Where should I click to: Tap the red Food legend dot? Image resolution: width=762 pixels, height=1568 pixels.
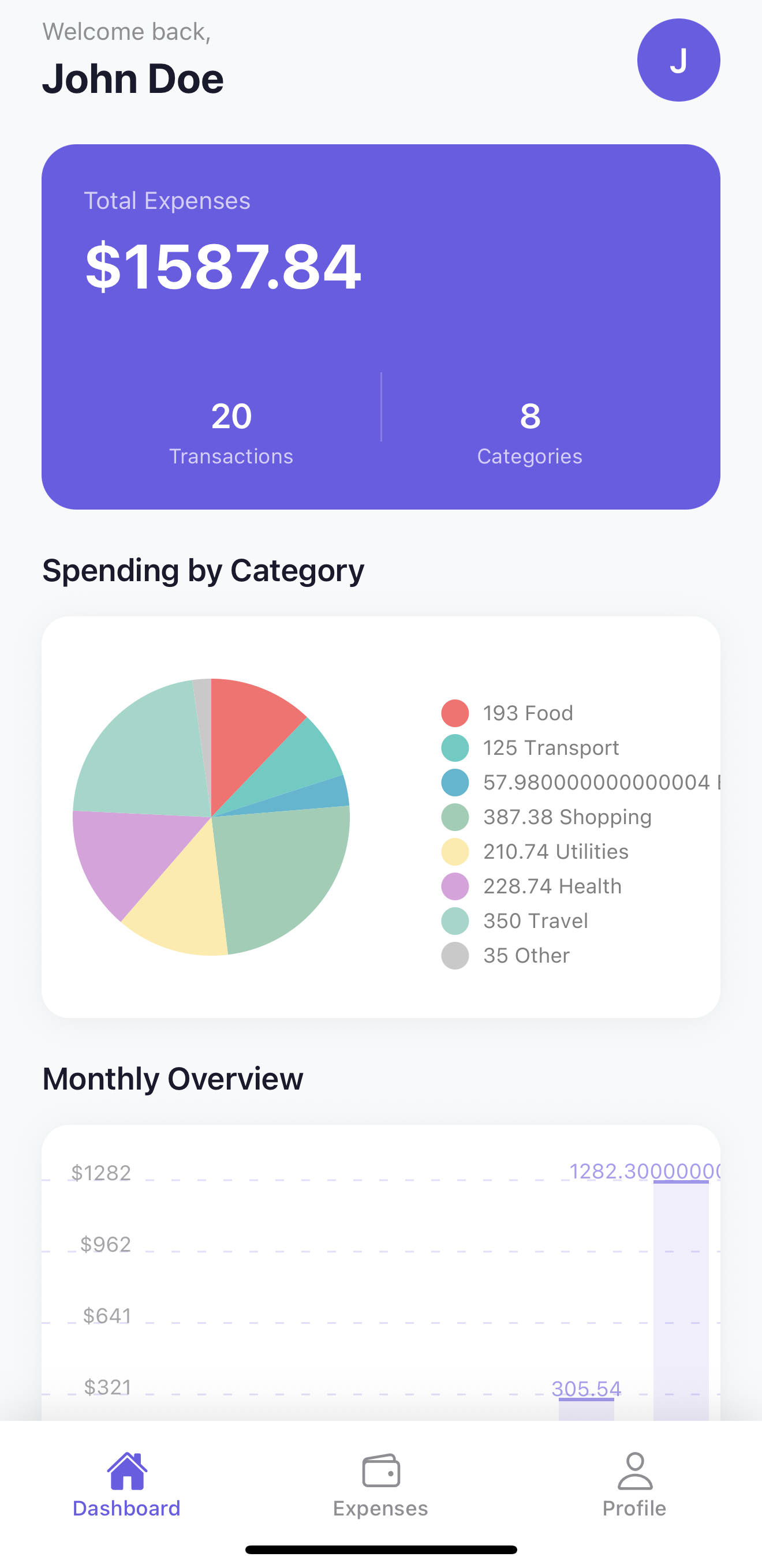click(x=454, y=713)
